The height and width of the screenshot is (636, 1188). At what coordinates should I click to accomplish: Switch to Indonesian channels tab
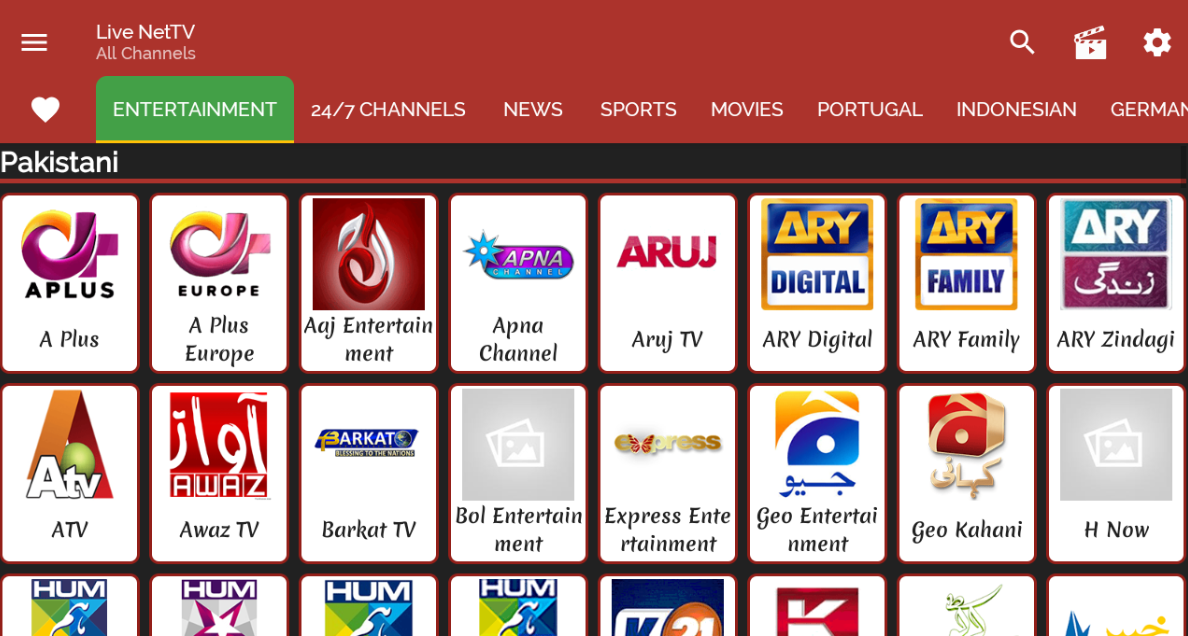(x=1016, y=109)
